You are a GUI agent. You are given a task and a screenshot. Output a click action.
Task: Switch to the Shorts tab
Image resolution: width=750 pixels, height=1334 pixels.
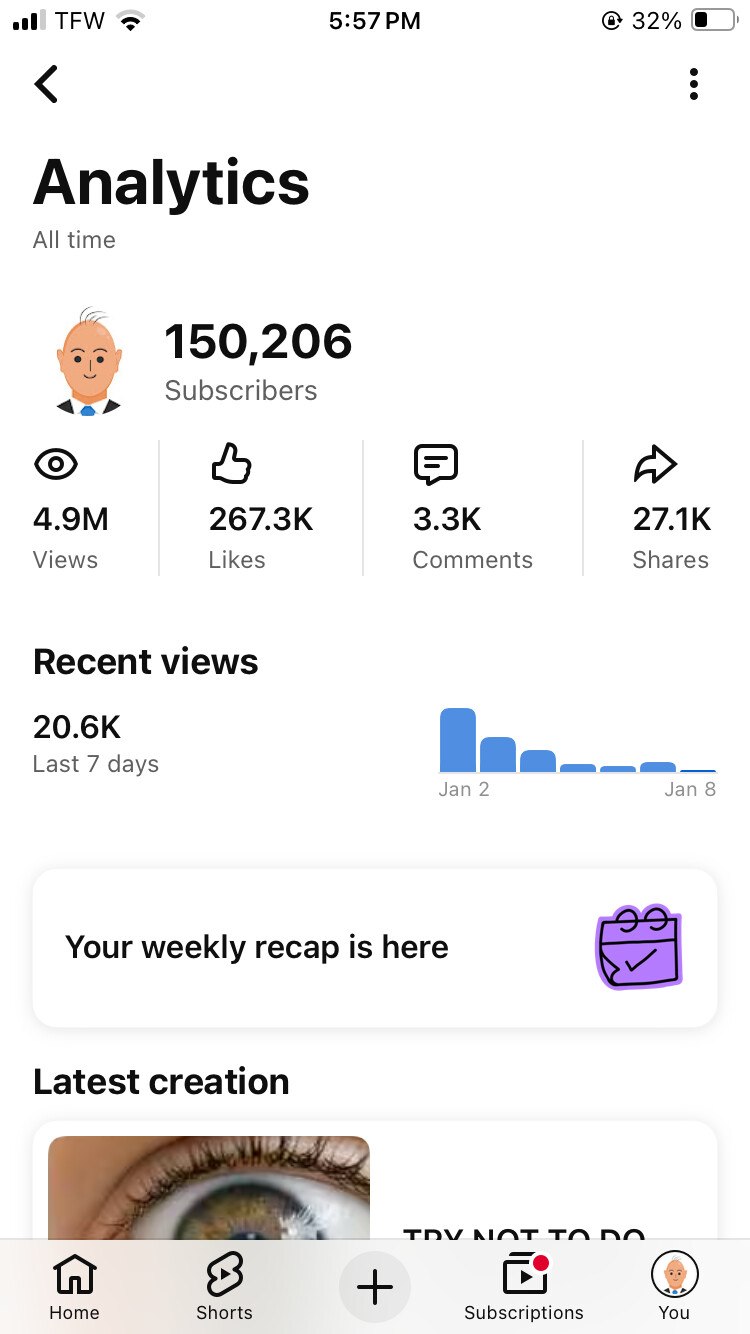(224, 1288)
